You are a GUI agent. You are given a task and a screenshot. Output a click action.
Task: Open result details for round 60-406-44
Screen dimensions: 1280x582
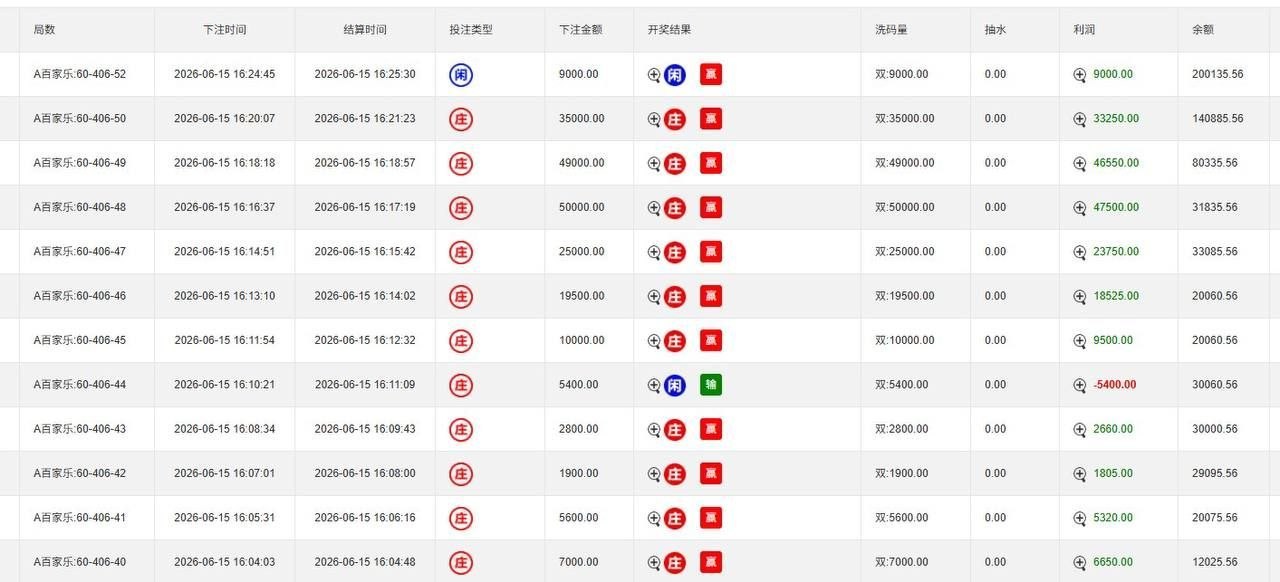point(654,385)
